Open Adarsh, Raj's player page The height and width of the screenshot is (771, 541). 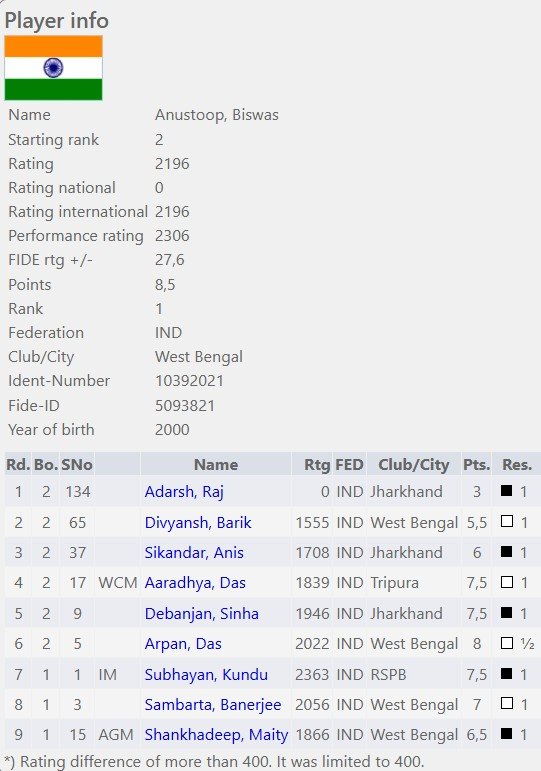tap(184, 492)
